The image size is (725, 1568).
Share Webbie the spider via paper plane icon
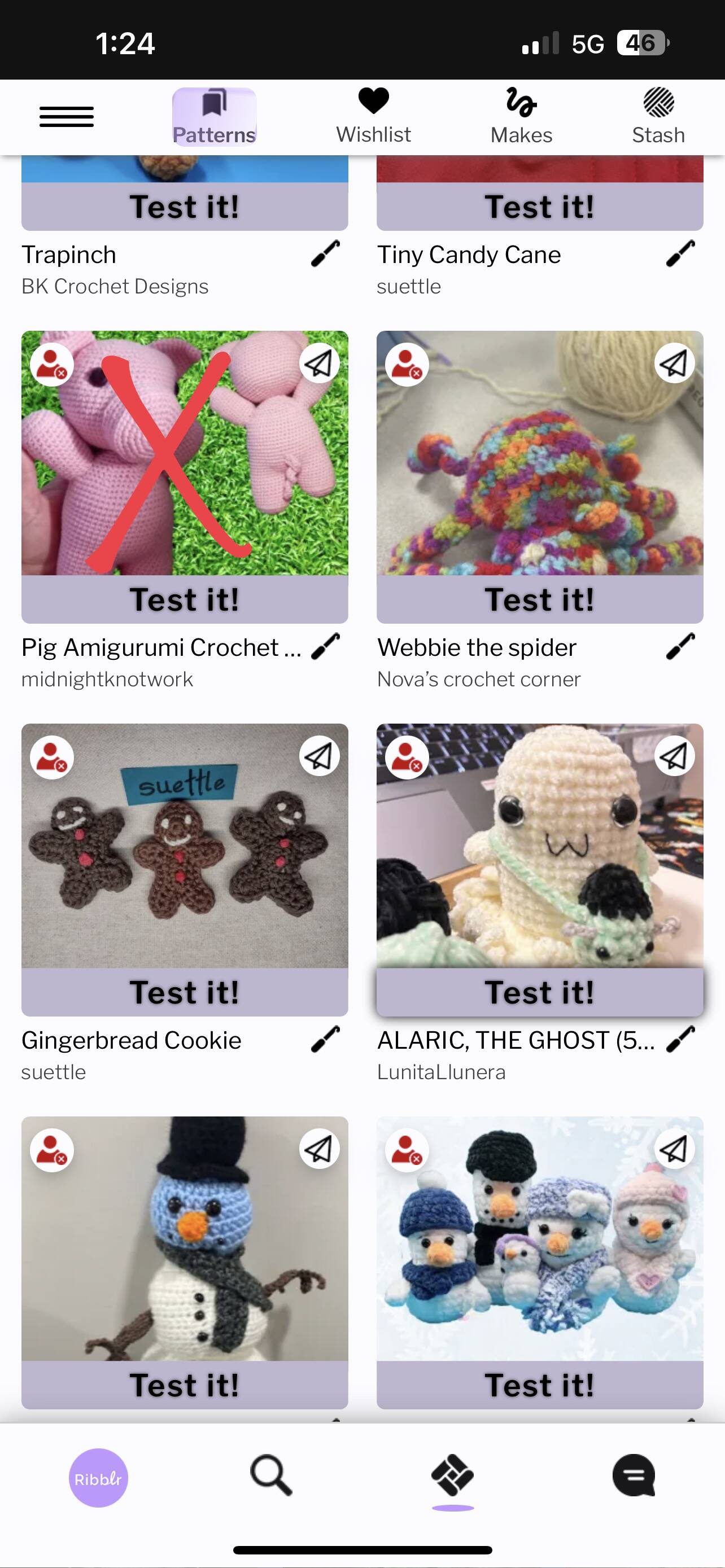coord(675,363)
